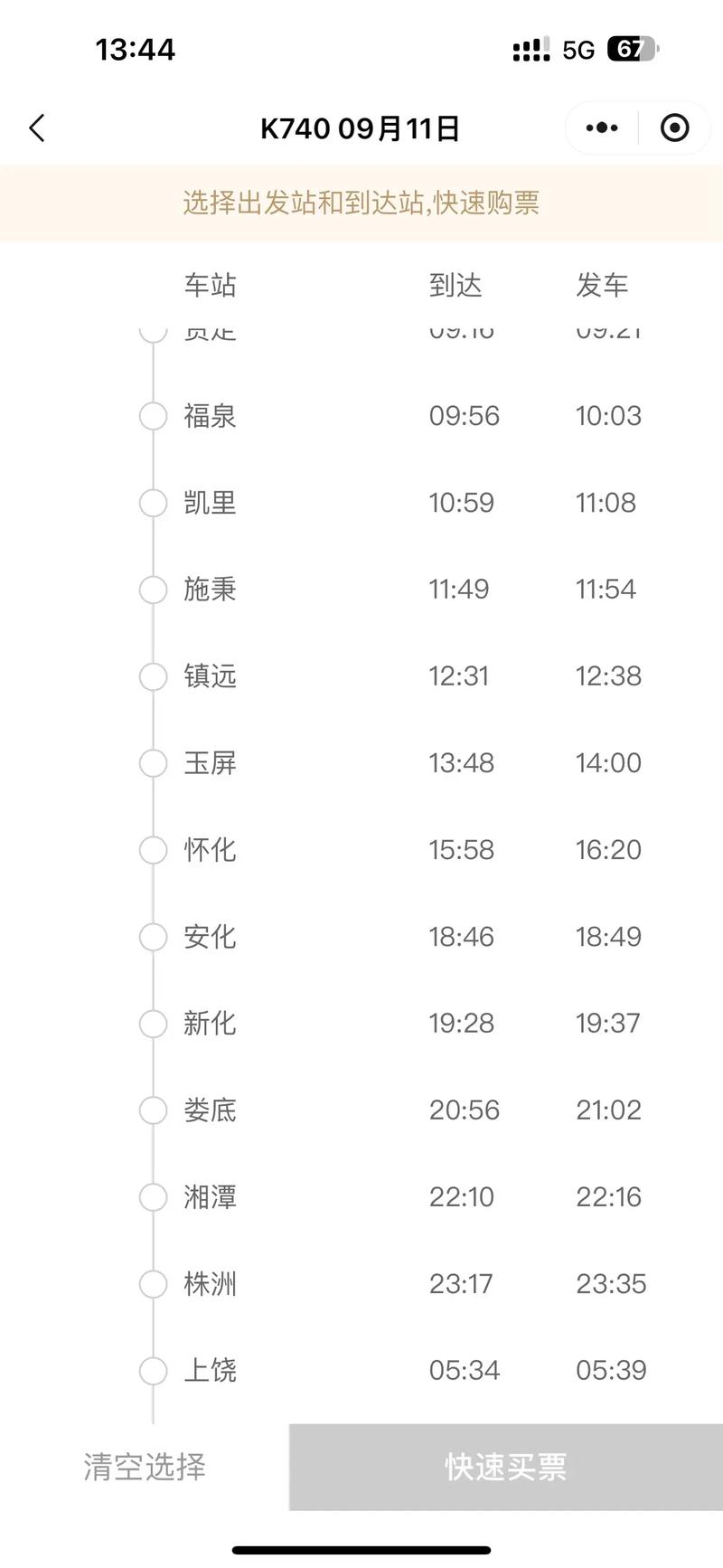723x1568 pixels.
Task: Open the WeChat mini program more options menu
Action: pyautogui.click(x=599, y=128)
